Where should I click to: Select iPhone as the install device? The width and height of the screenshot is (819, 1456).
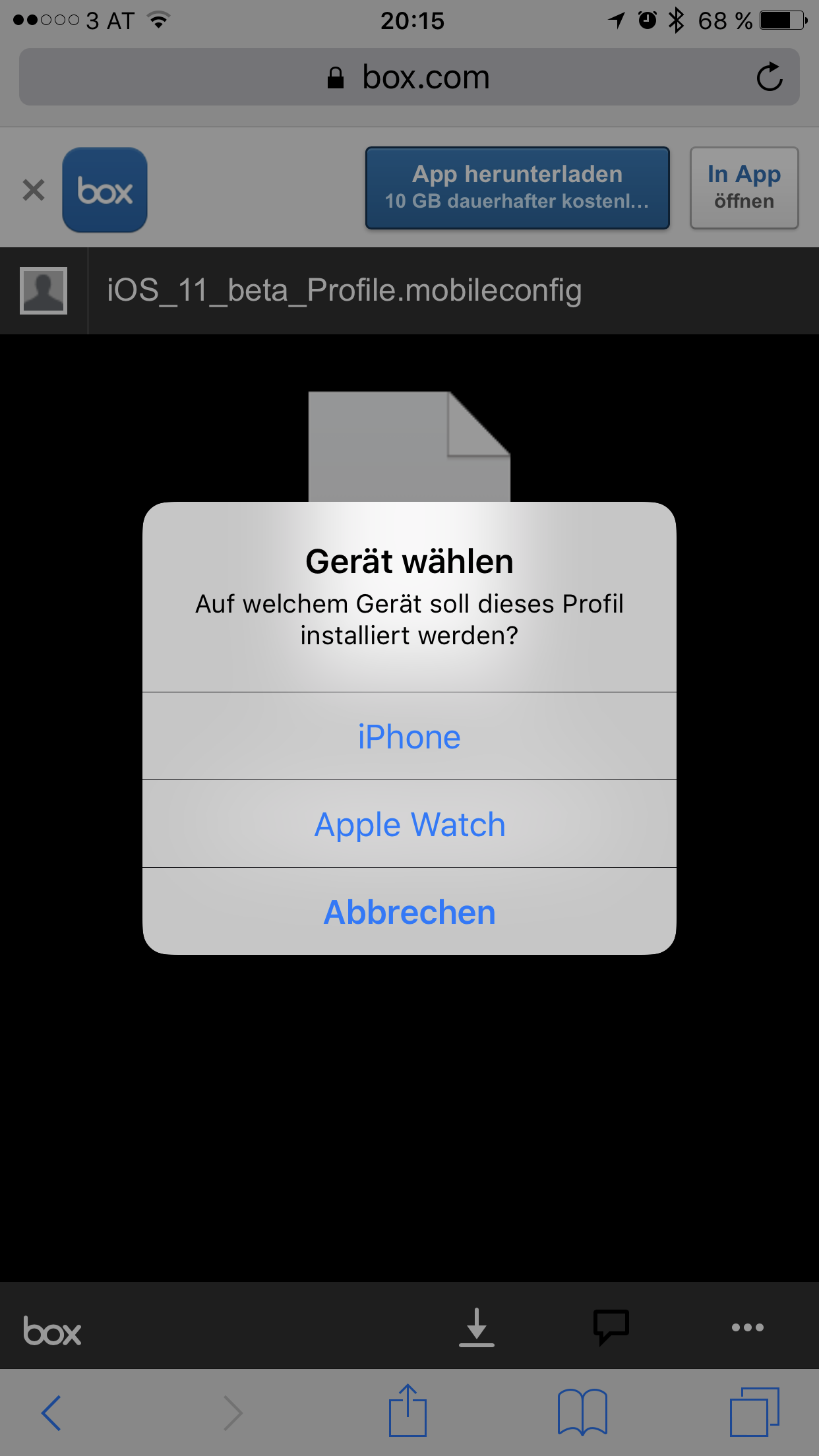click(x=409, y=737)
